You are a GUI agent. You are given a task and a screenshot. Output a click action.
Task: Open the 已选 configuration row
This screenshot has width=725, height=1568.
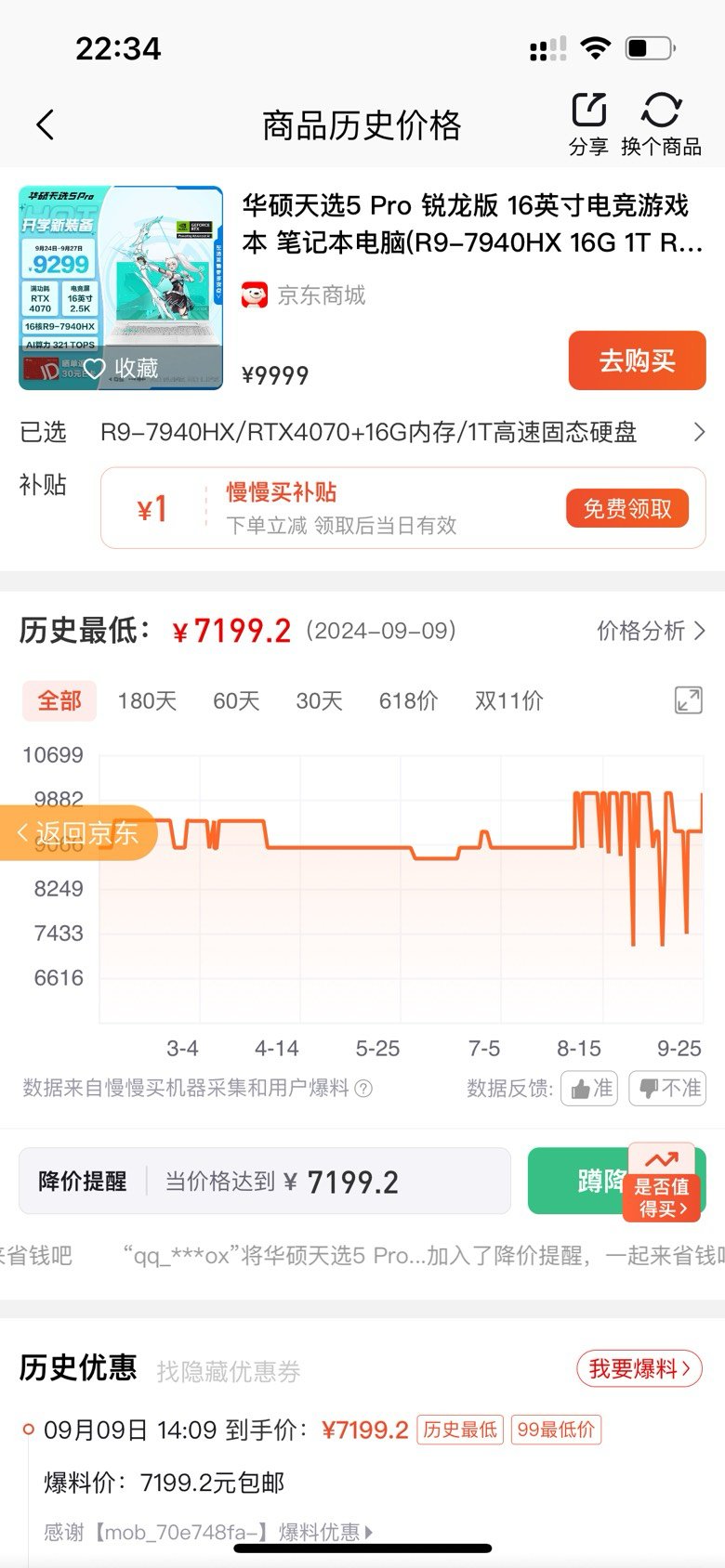362,432
